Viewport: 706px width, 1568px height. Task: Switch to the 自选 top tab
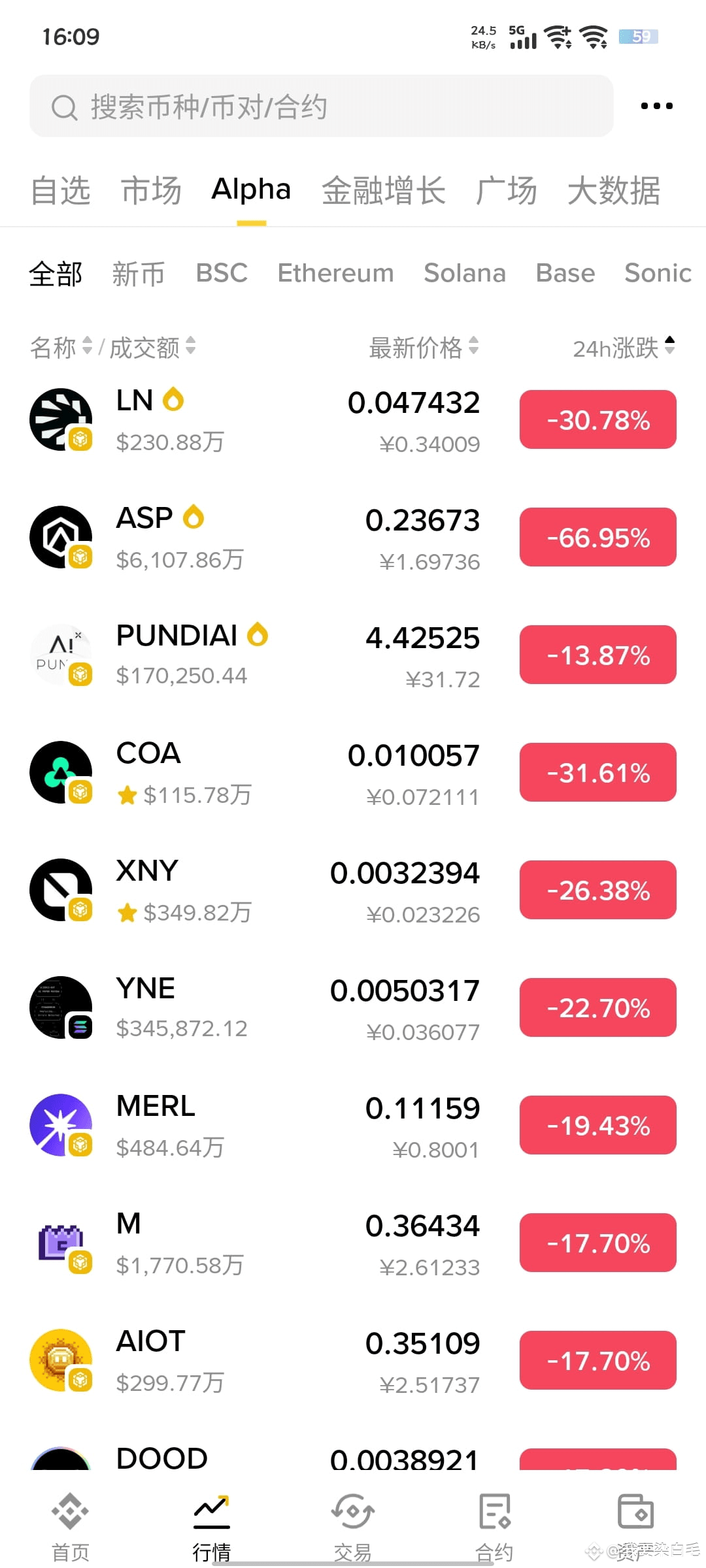pyautogui.click(x=60, y=191)
